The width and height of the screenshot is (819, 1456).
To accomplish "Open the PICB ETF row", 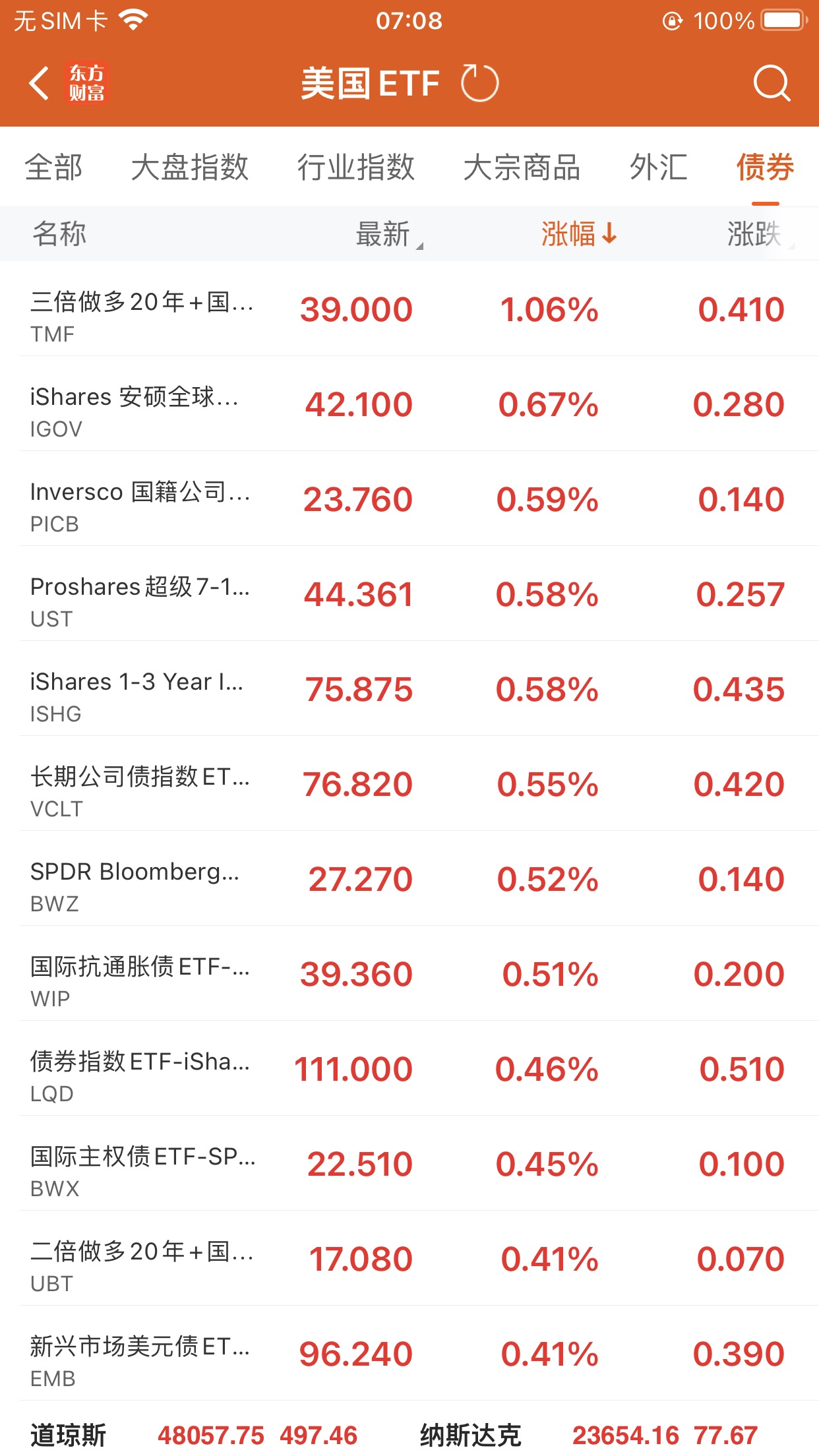I will click(409, 500).
